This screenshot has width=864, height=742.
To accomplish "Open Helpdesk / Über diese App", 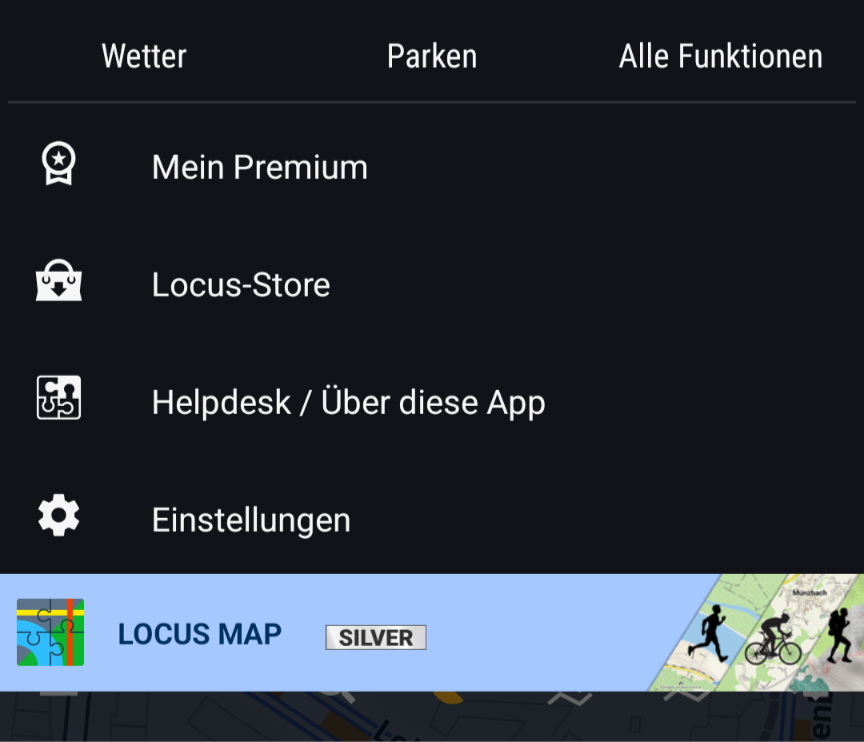I will [x=348, y=403].
